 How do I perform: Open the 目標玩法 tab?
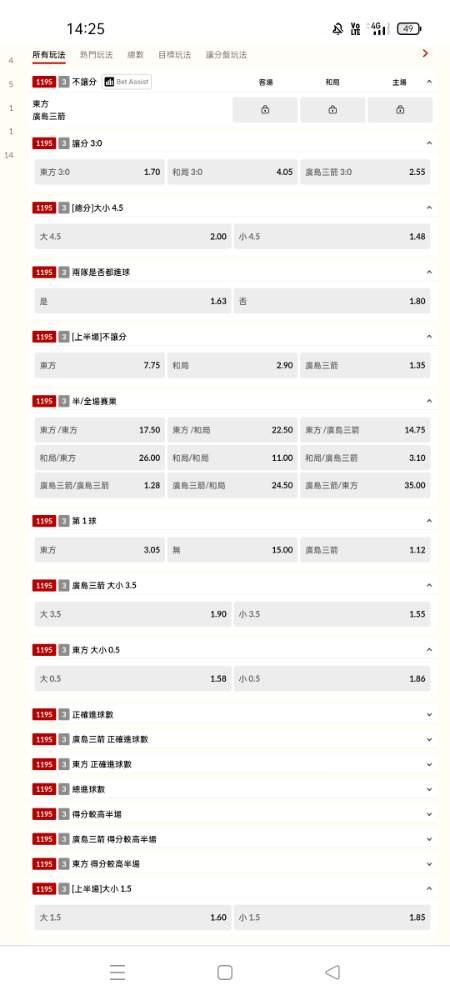[x=175, y=55]
